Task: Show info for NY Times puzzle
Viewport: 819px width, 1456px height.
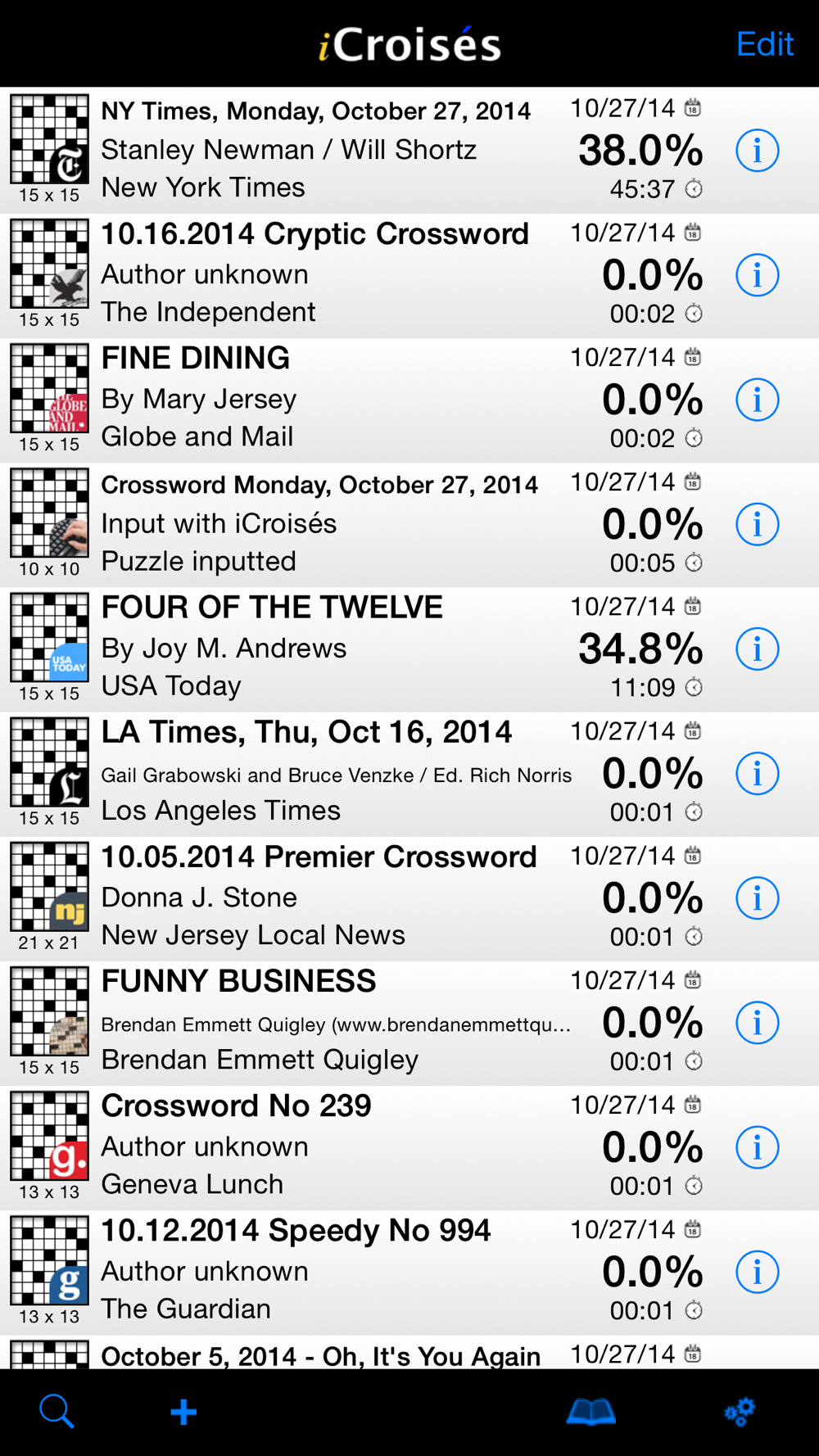Action: pos(757,151)
